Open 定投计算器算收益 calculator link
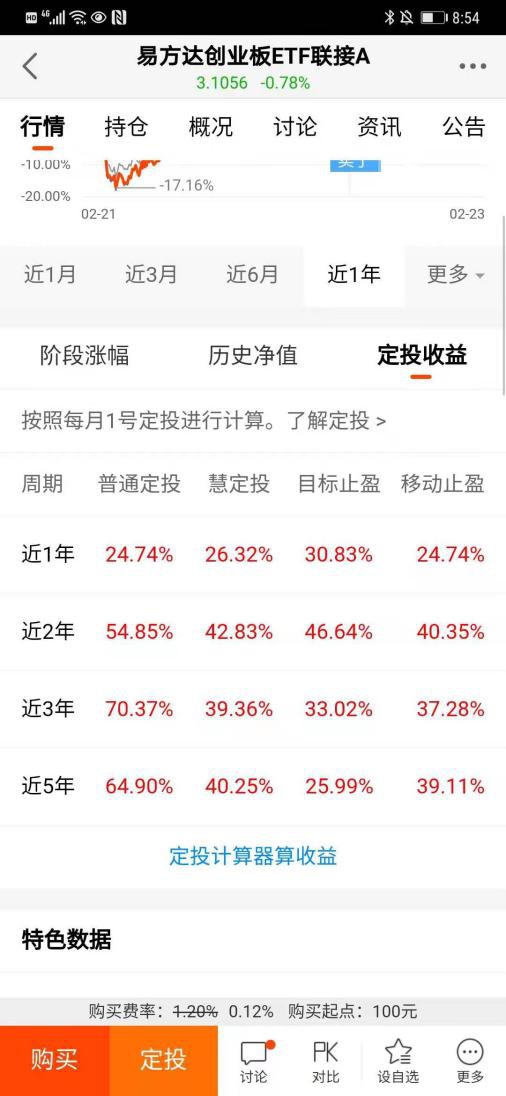Screen dimensions: 506x1096 [x=253, y=856]
